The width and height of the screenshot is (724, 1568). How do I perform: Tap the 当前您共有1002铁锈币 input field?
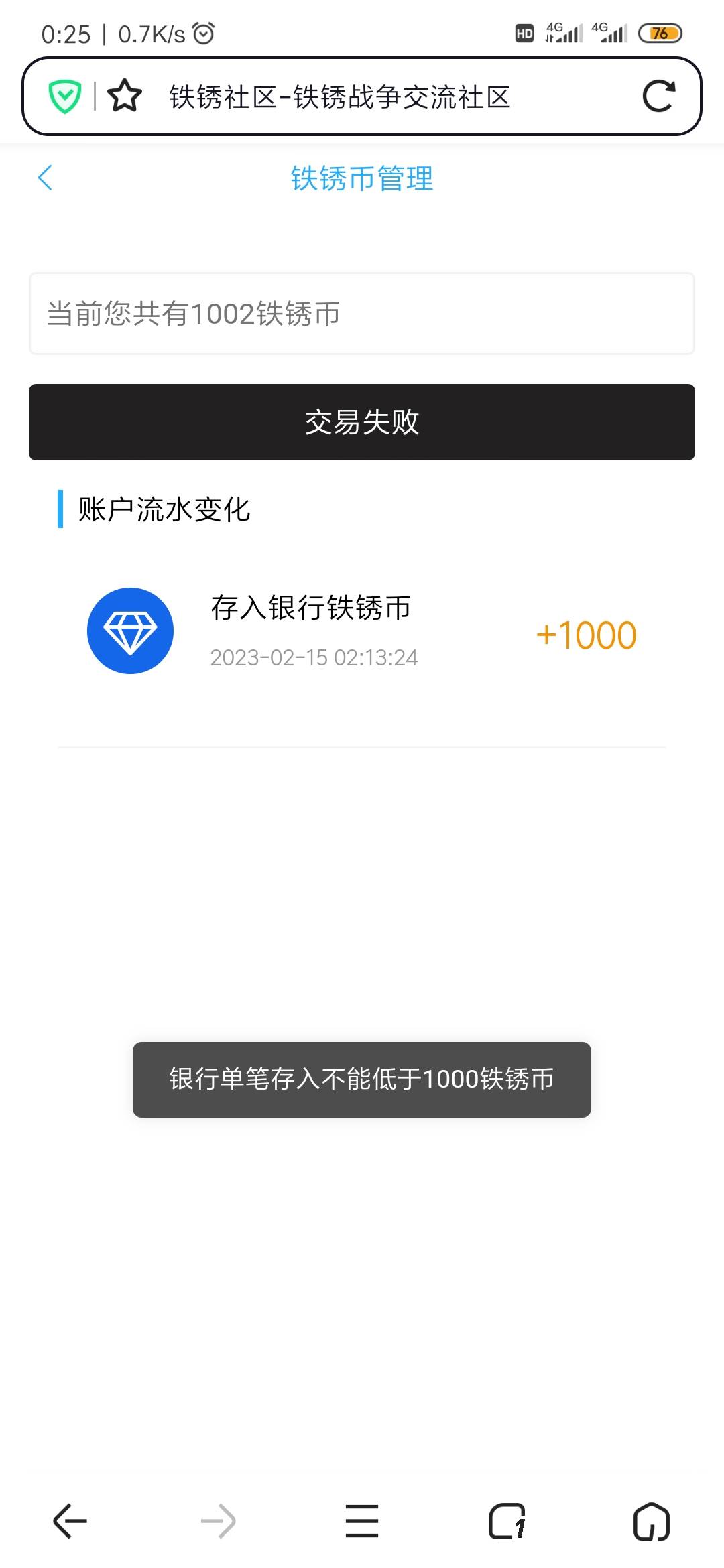[362, 314]
